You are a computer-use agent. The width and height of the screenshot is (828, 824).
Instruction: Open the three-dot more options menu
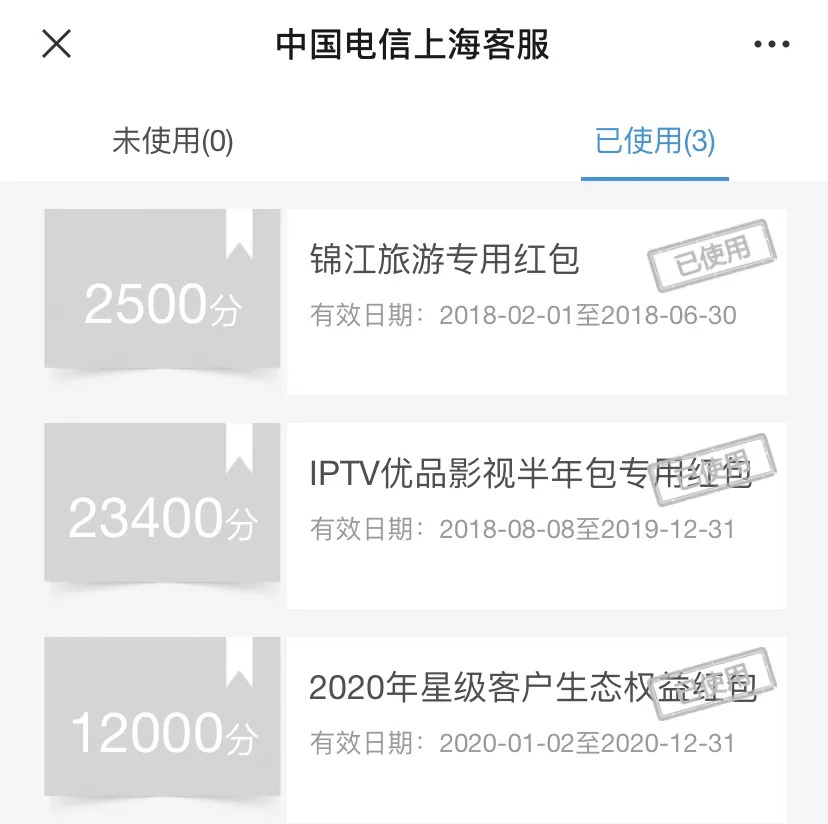[771, 45]
